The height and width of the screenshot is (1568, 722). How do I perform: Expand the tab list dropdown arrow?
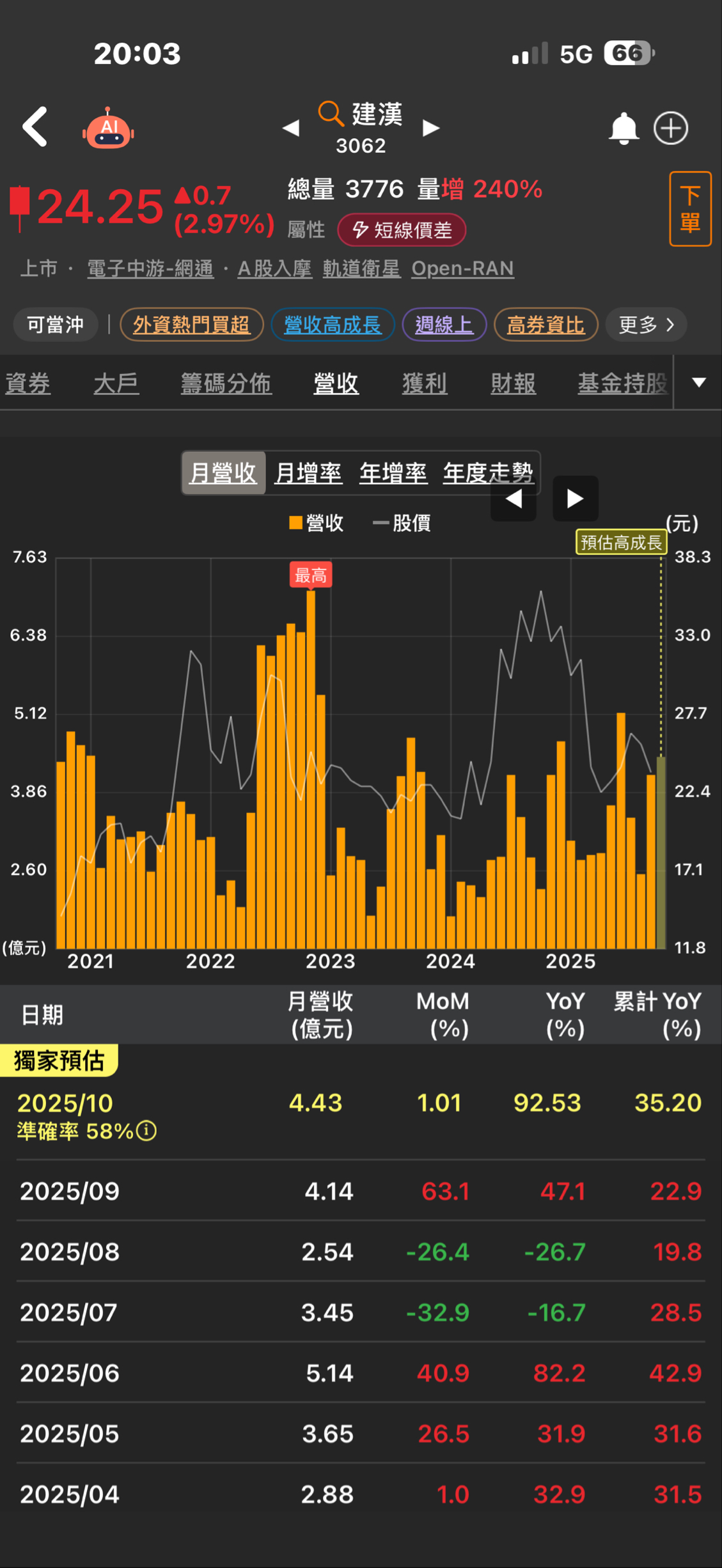pyautogui.click(x=698, y=383)
